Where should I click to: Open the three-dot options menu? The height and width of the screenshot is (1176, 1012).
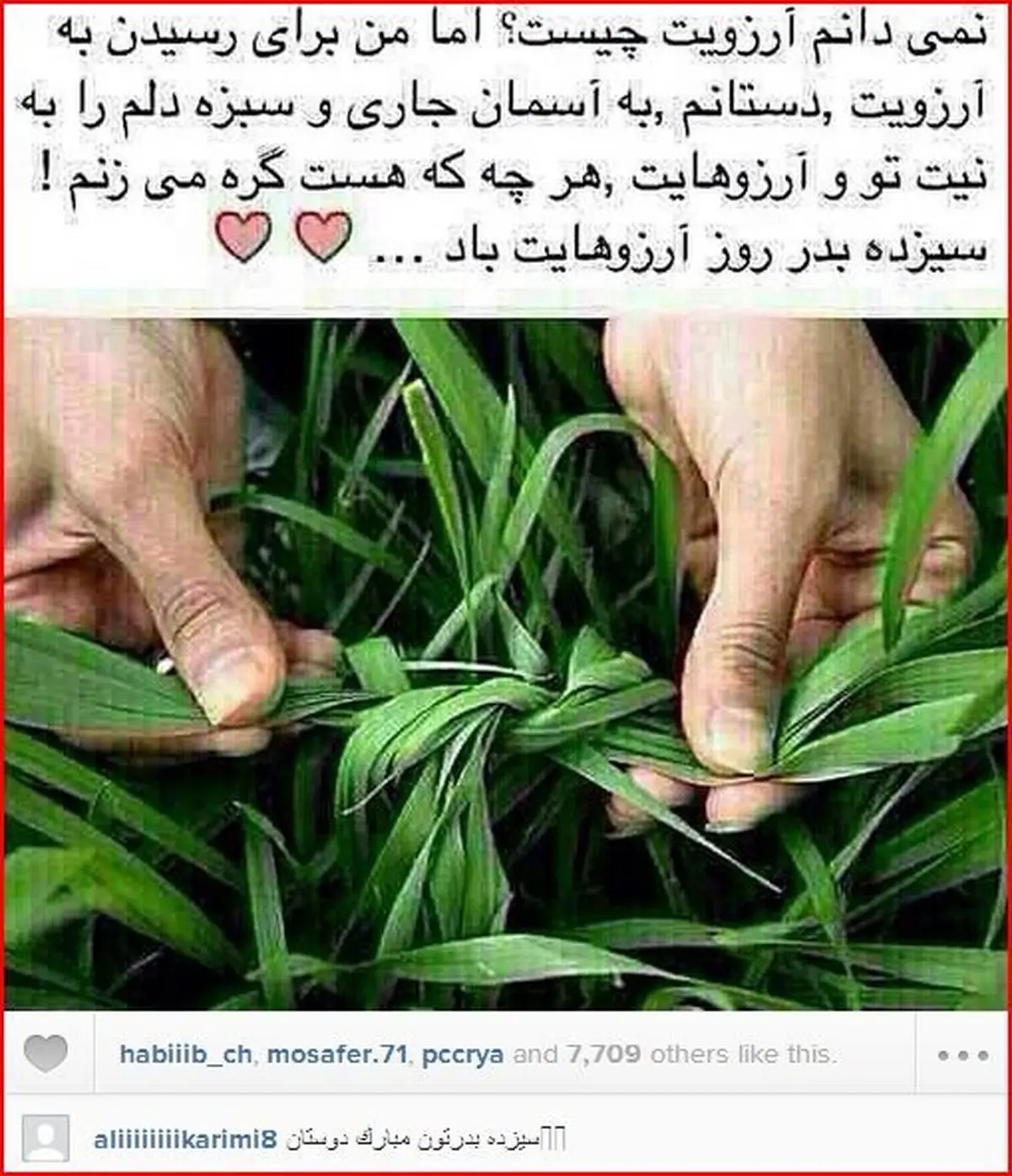pos(962,1055)
